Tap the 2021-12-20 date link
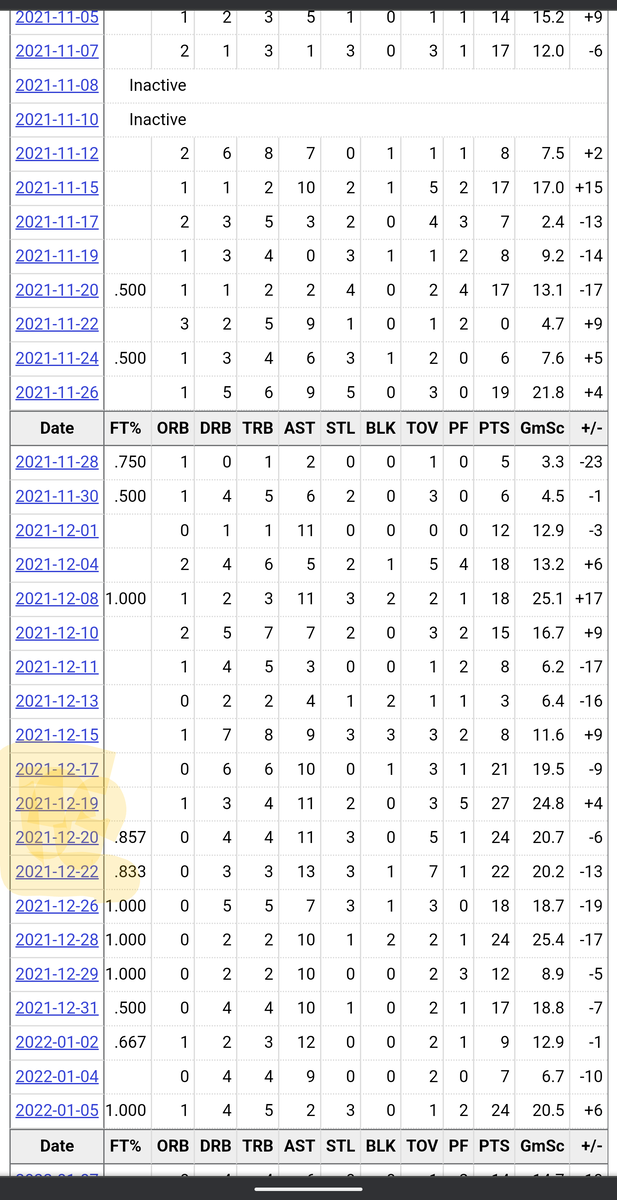 click(57, 837)
